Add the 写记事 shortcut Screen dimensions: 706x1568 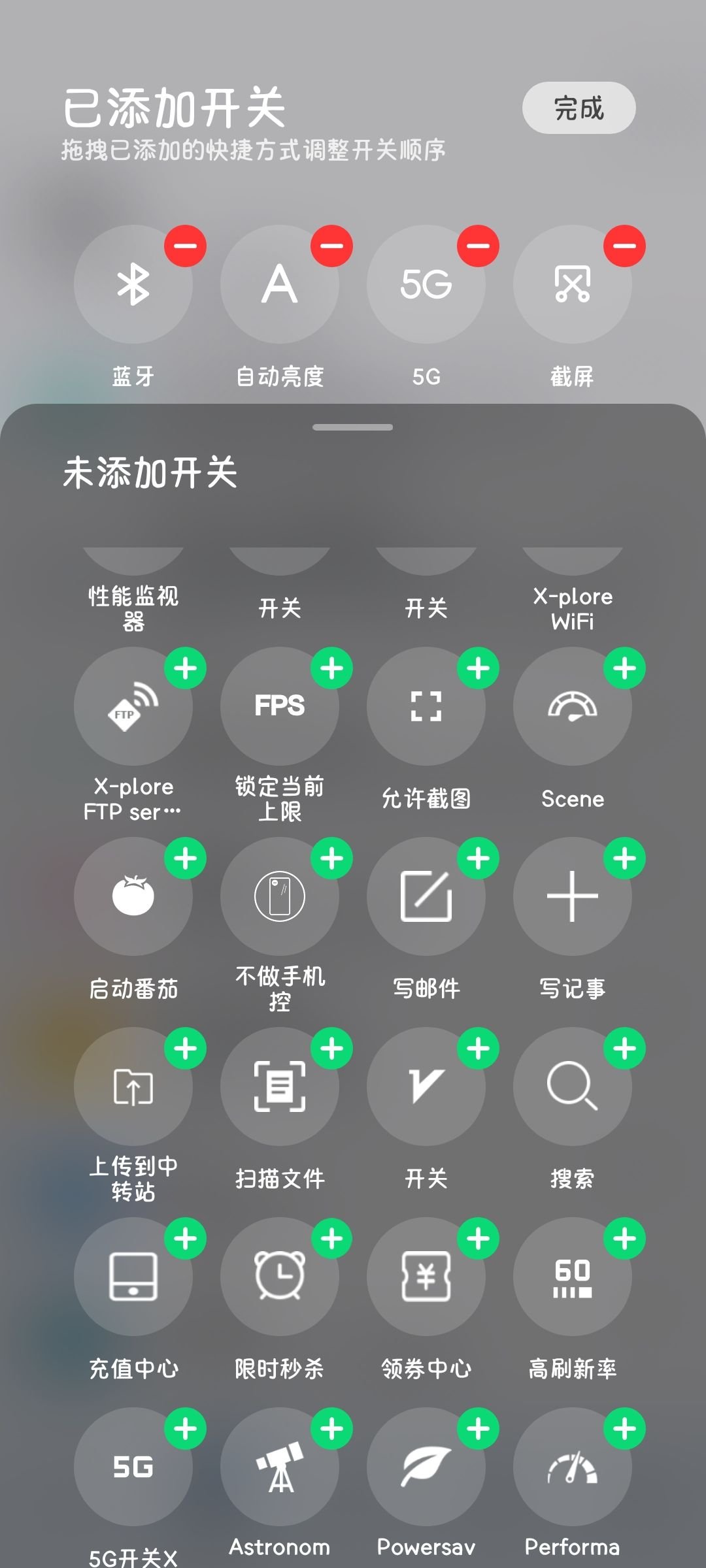coord(625,858)
